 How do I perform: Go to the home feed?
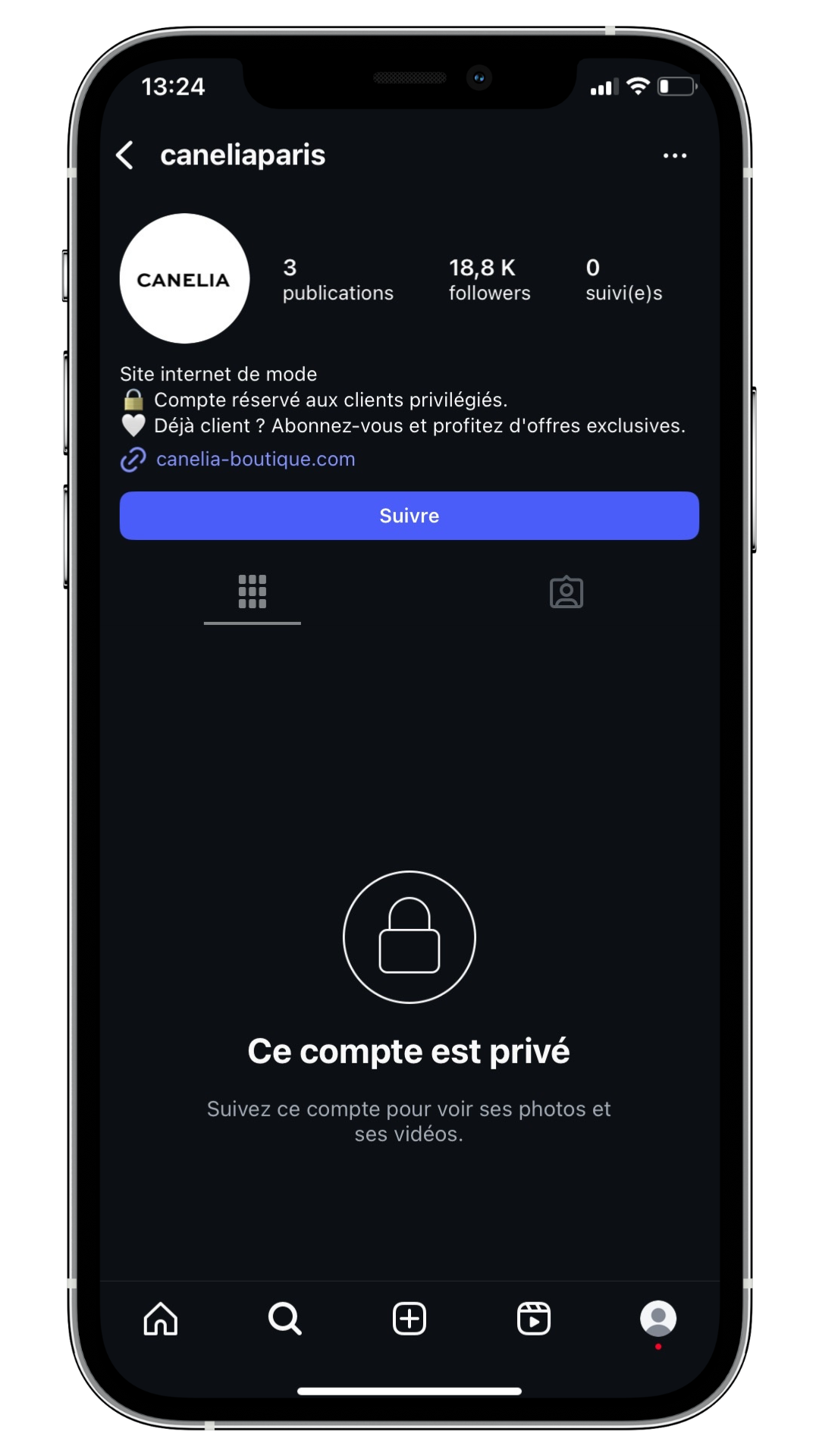click(161, 1319)
